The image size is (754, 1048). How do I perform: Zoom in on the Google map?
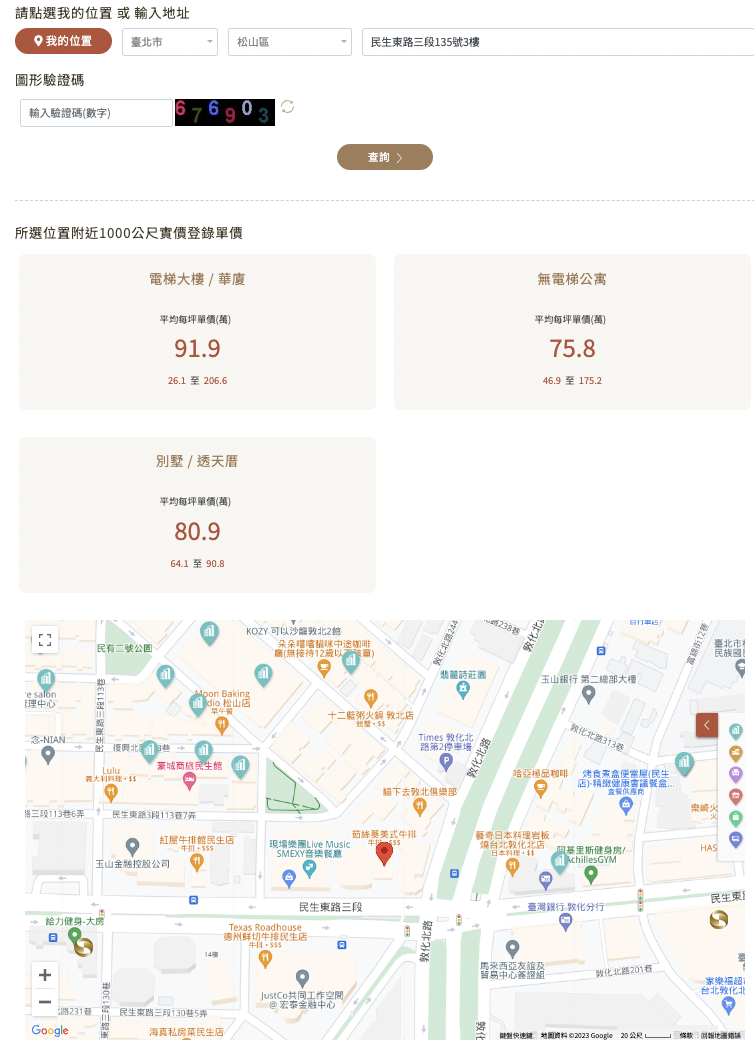(x=45, y=975)
